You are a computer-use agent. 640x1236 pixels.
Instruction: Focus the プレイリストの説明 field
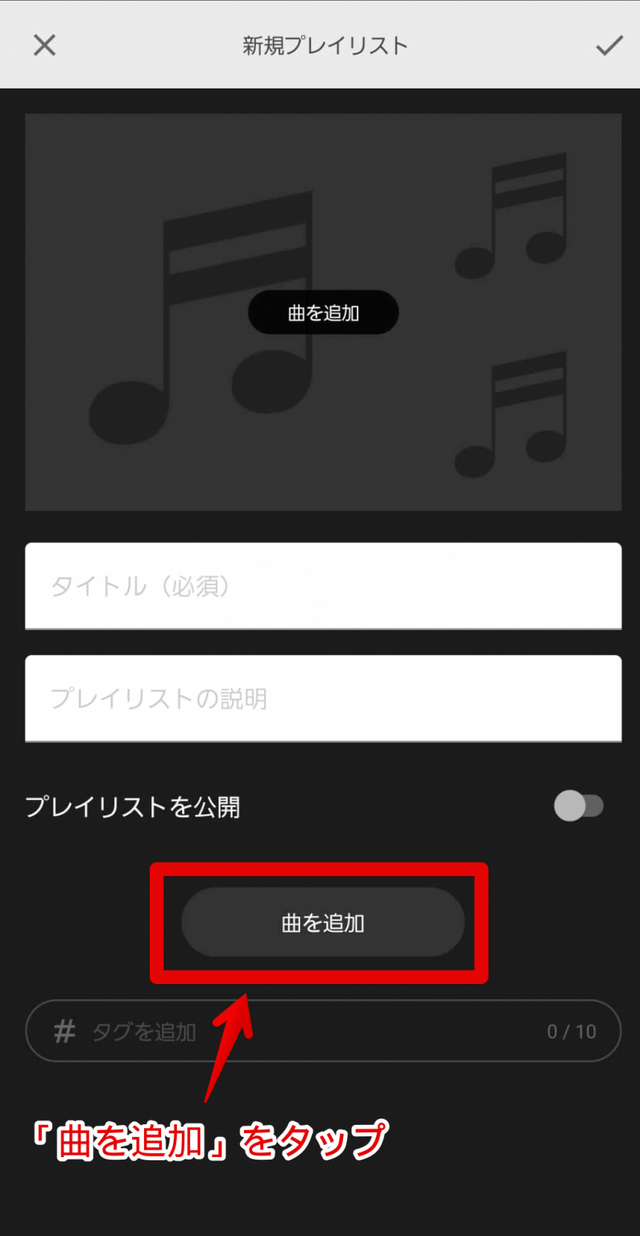click(x=322, y=698)
